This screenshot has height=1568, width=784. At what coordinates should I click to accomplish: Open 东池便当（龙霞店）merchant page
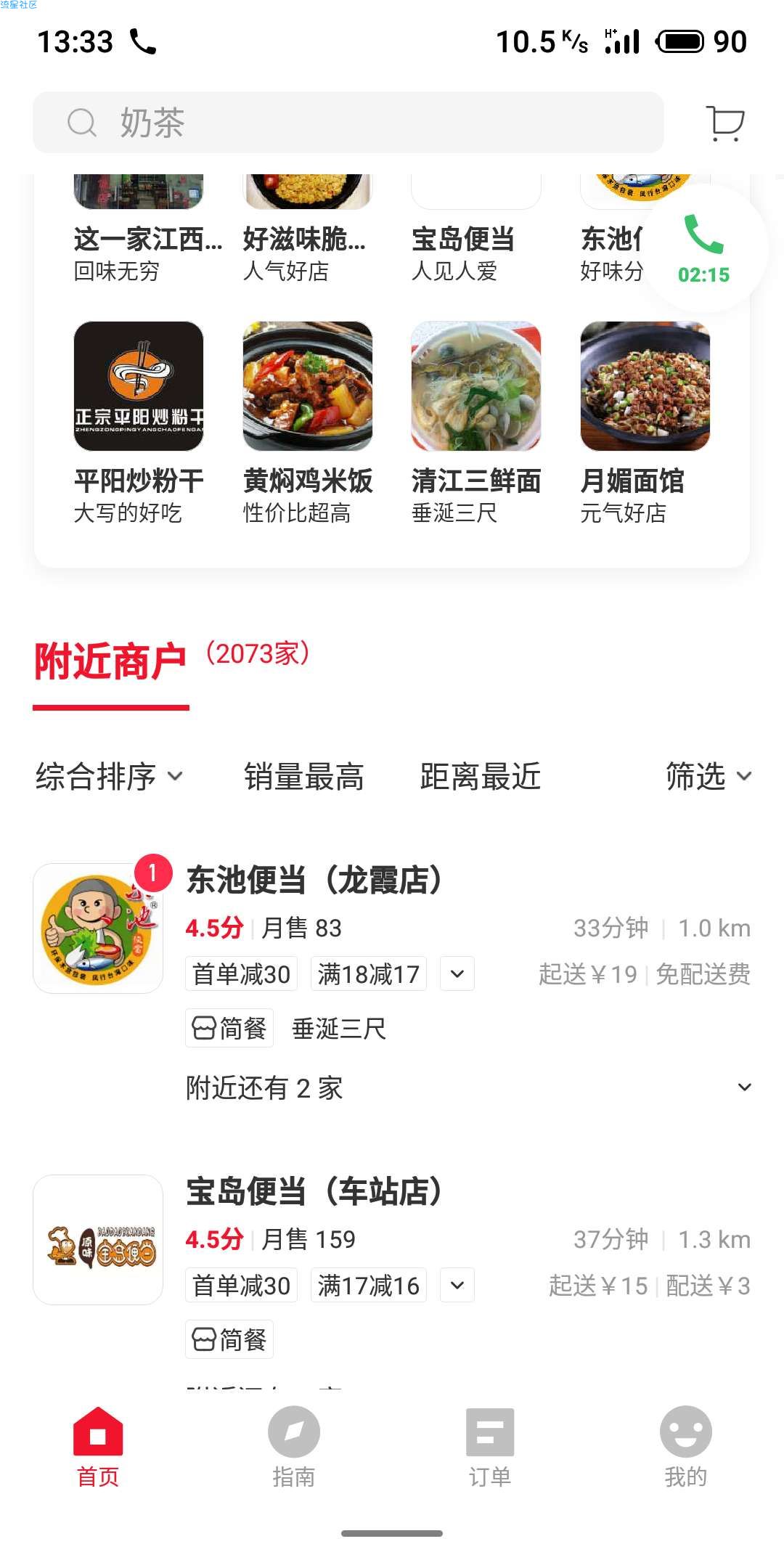pyautogui.click(x=314, y=880)
